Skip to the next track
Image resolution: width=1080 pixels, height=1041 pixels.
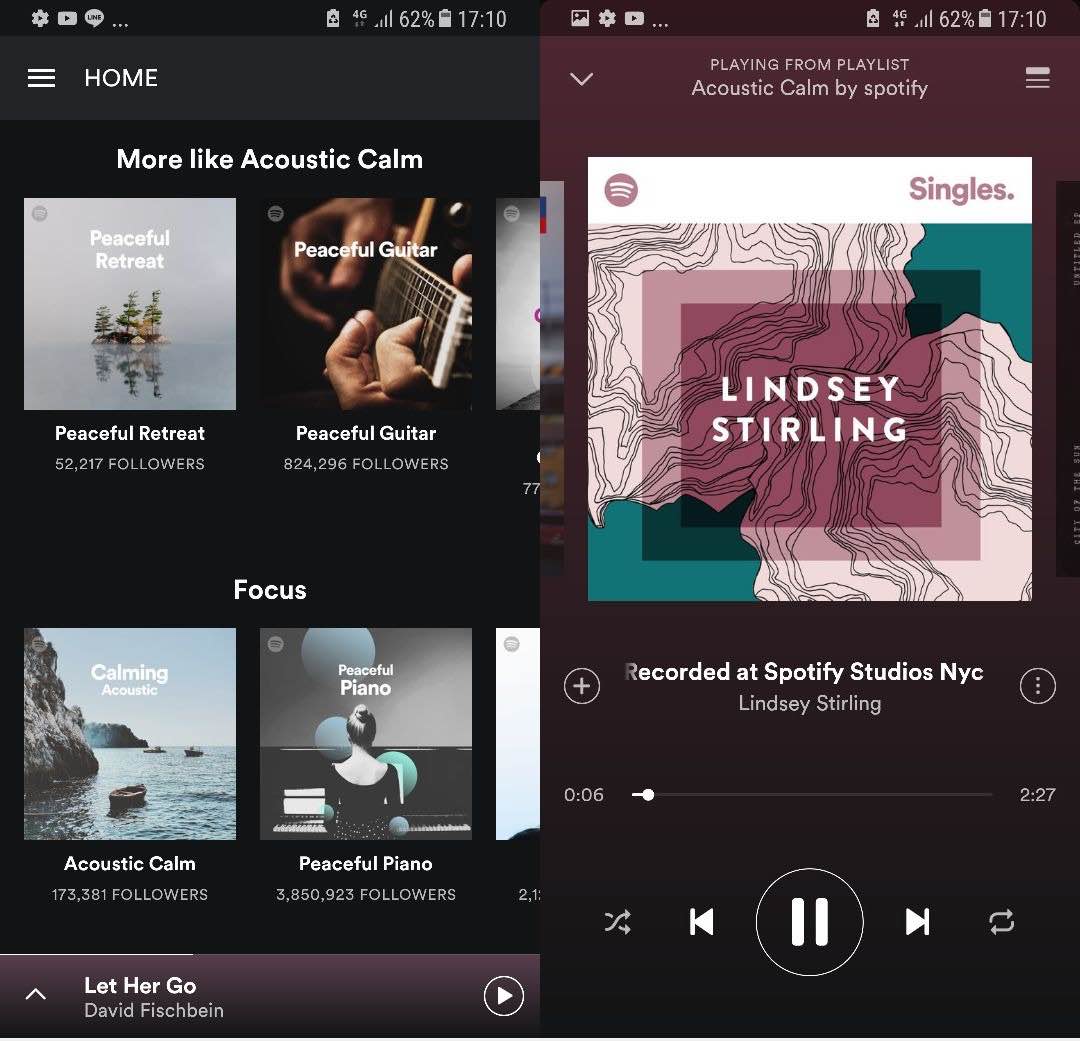917,921
